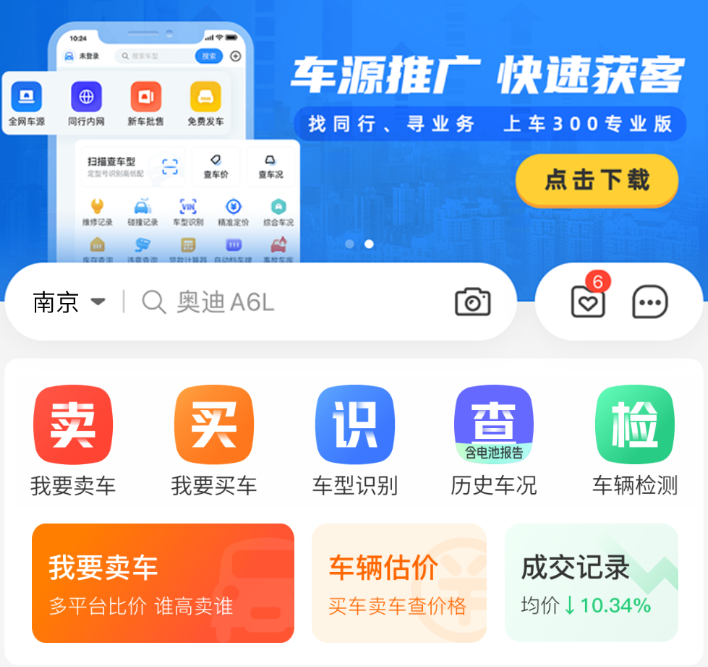Screen dimensions: 708x667
Task: Open the orange 多平台比价 sell car card
Action: pyautogui.click(x=163, y=583)
